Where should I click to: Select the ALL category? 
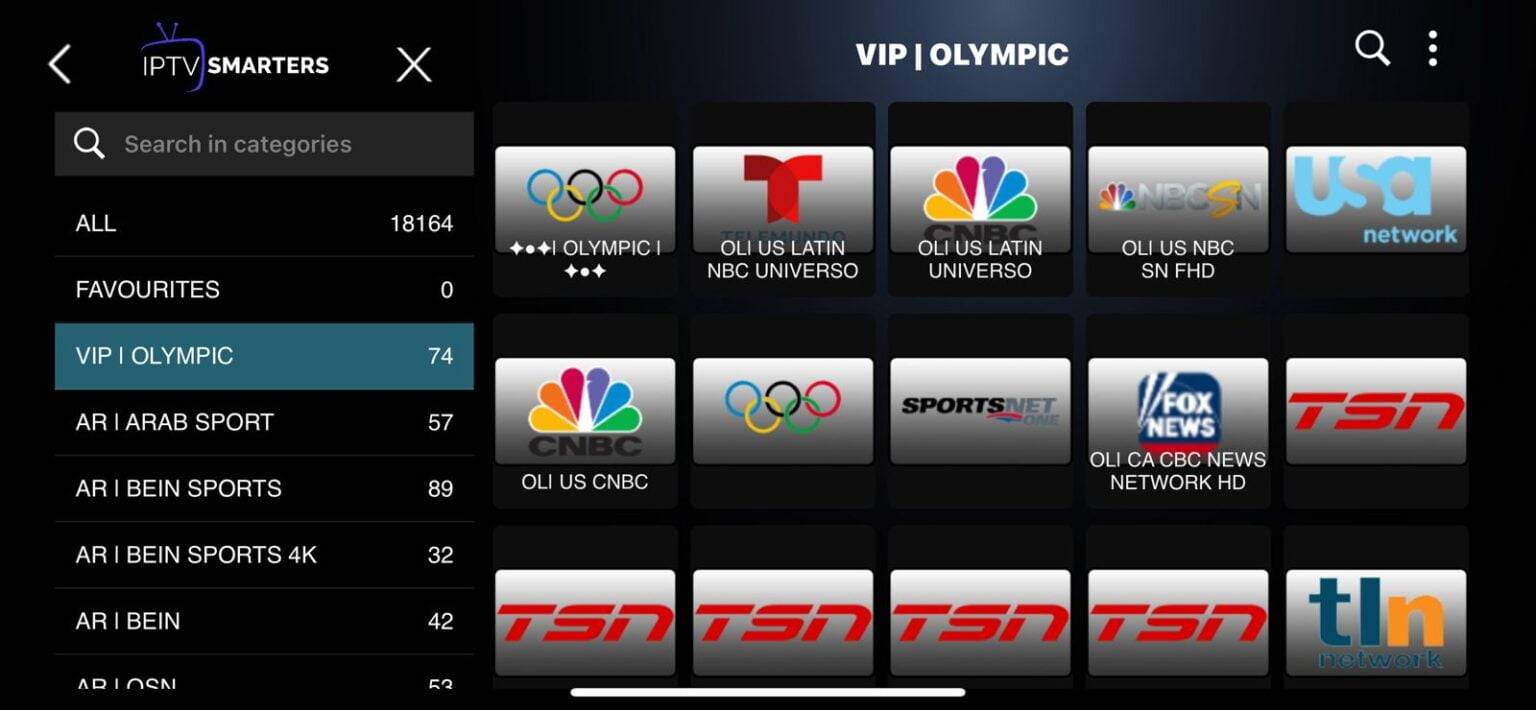pyautogui.click(x=264, y=223)
